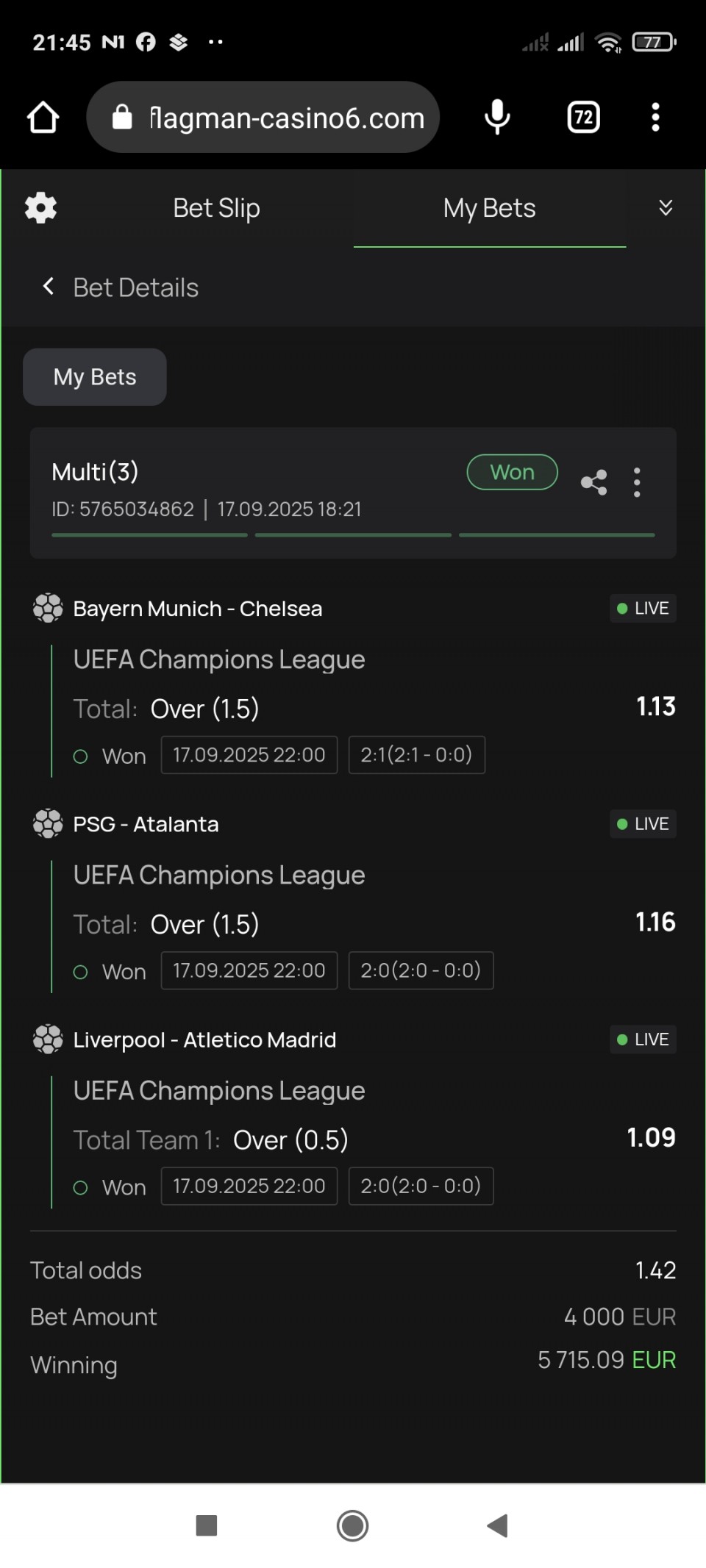Go back from Bet Details
Image resolution: width=706 pixels, height=1568 pixels.
pos(49,287)
